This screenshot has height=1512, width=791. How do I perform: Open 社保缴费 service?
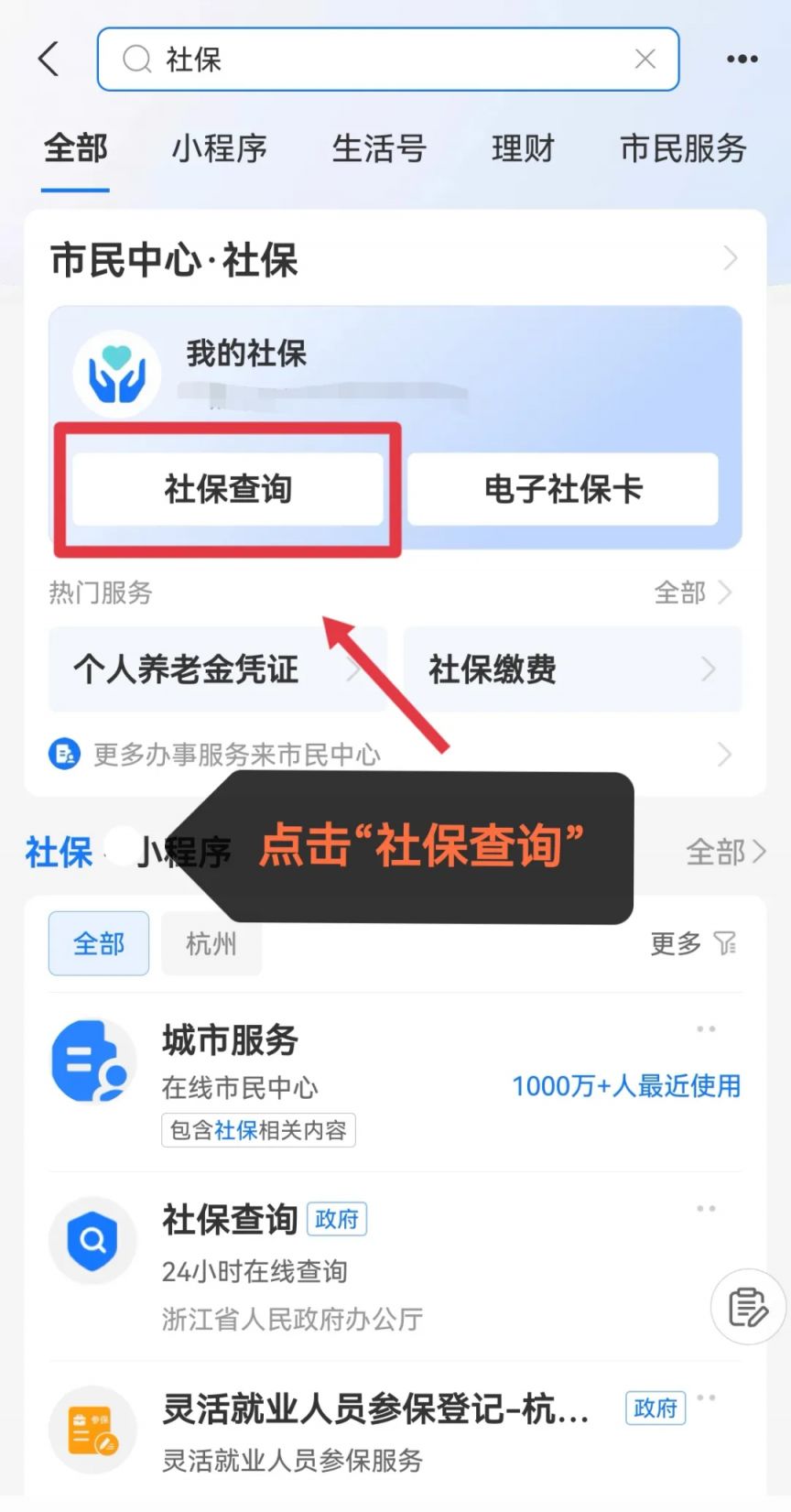pos(571,669)
